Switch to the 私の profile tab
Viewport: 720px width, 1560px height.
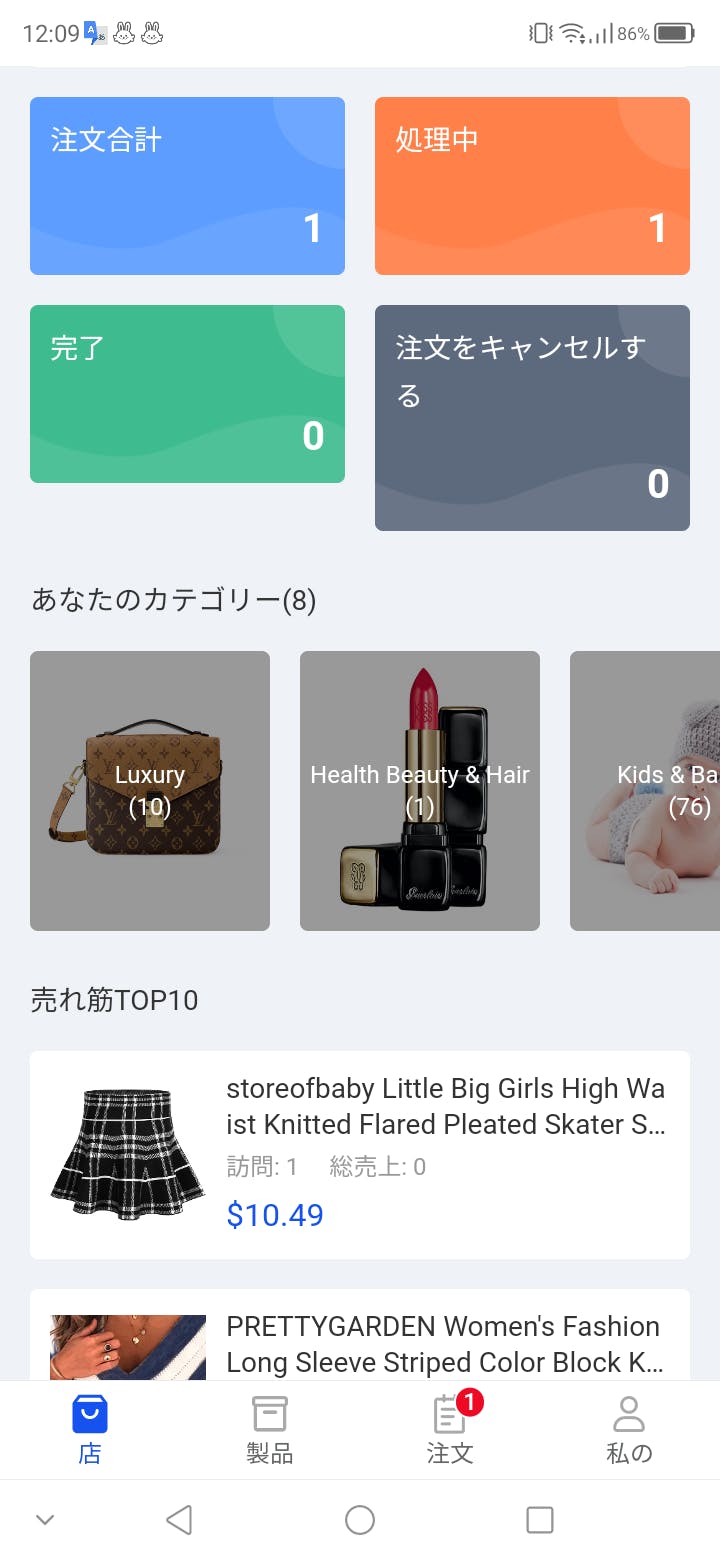629,1430
